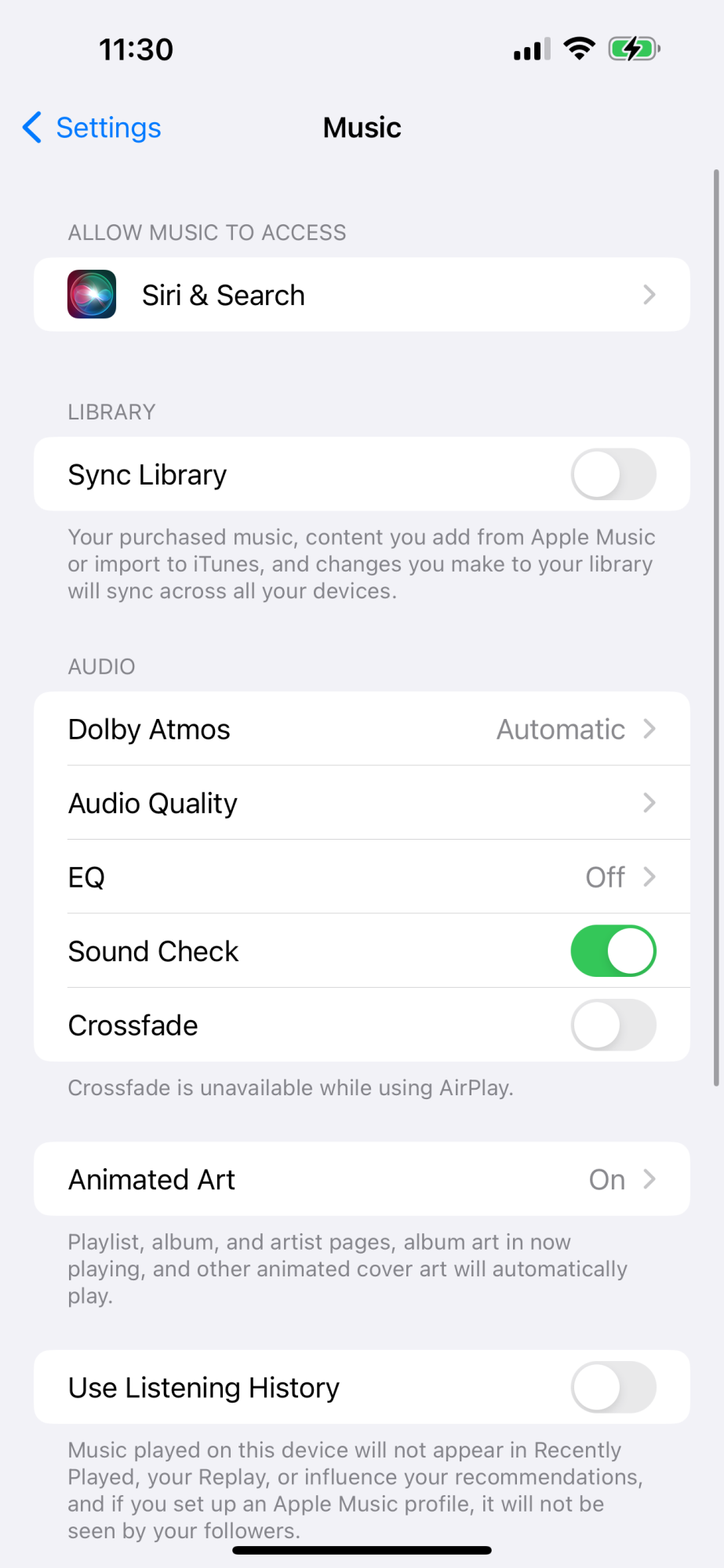Image resolution: width=724 pixels, height=1568 pixels.
Task: Toggle the Crossfade switch
Action: (613, 1025)
